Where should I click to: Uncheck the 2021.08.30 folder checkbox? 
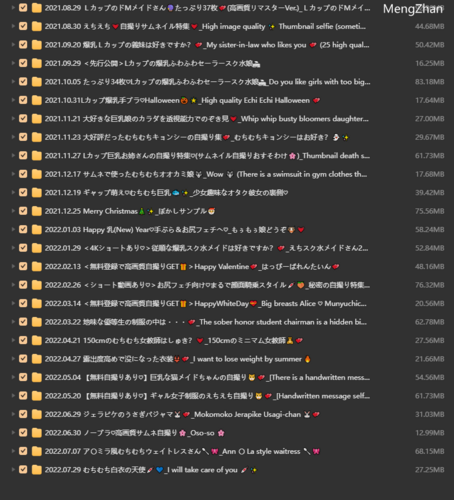coord(23,26)
